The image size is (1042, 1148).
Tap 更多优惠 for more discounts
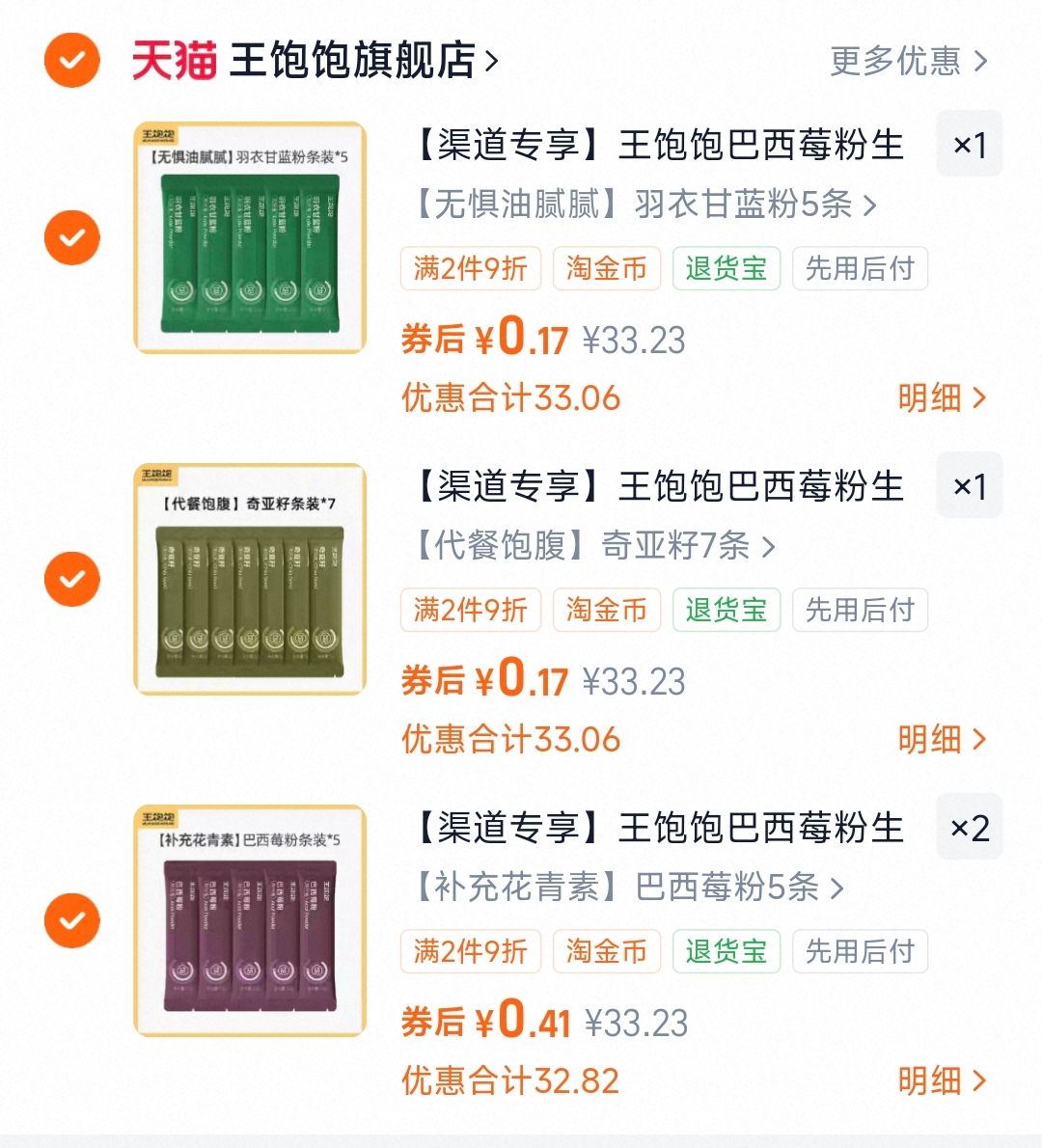tap(908, 61)
